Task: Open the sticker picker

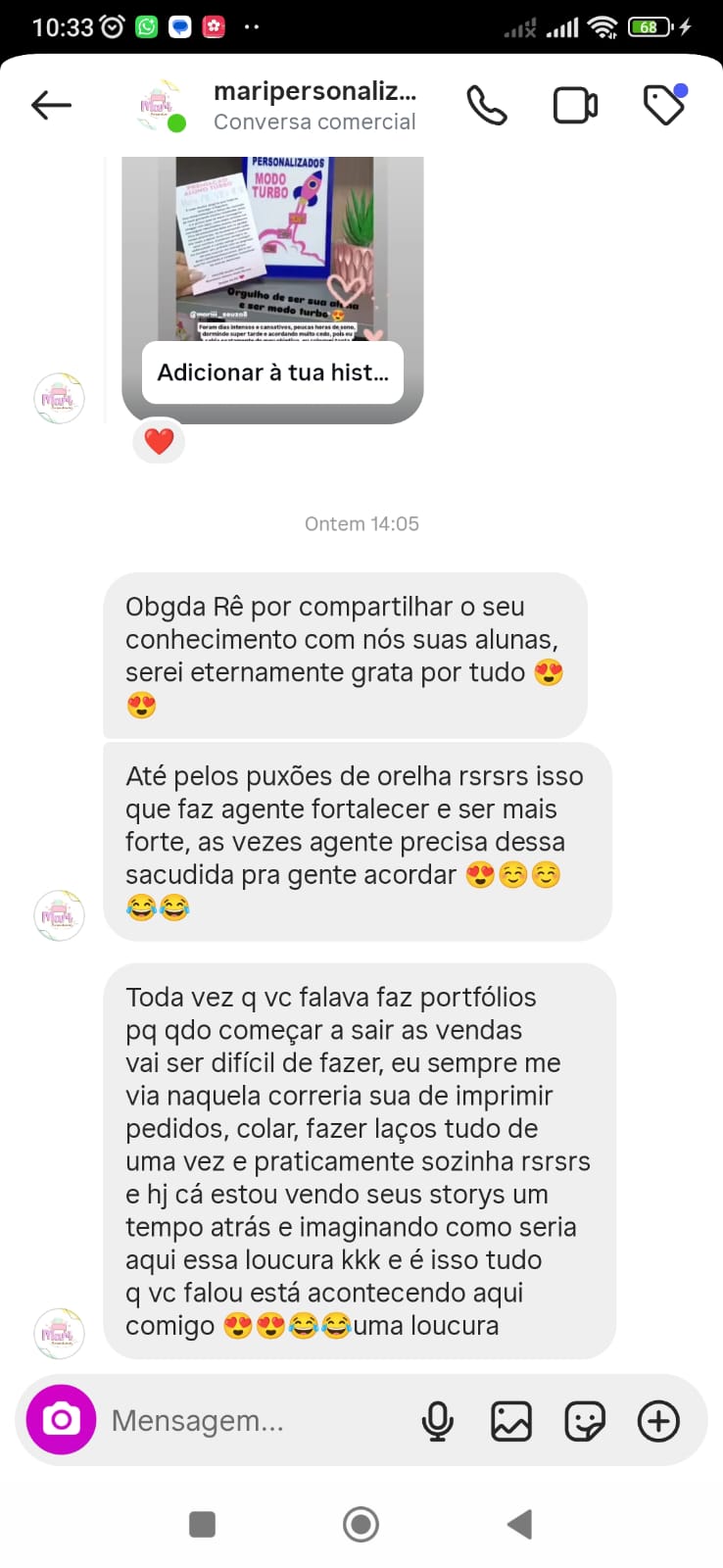Action: point(585,1420)
